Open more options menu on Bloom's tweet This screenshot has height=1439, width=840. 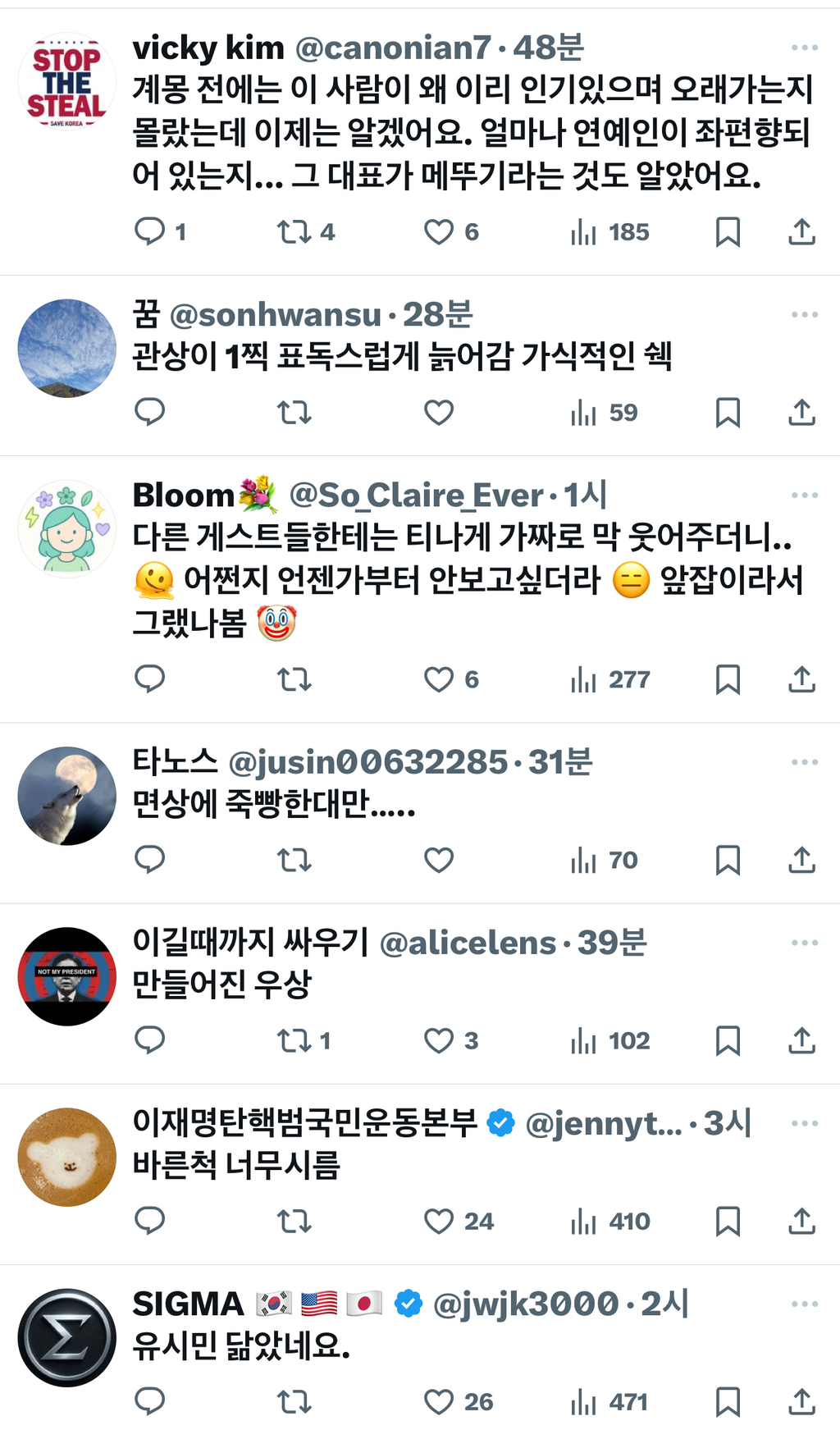click(x=801, y=494)
